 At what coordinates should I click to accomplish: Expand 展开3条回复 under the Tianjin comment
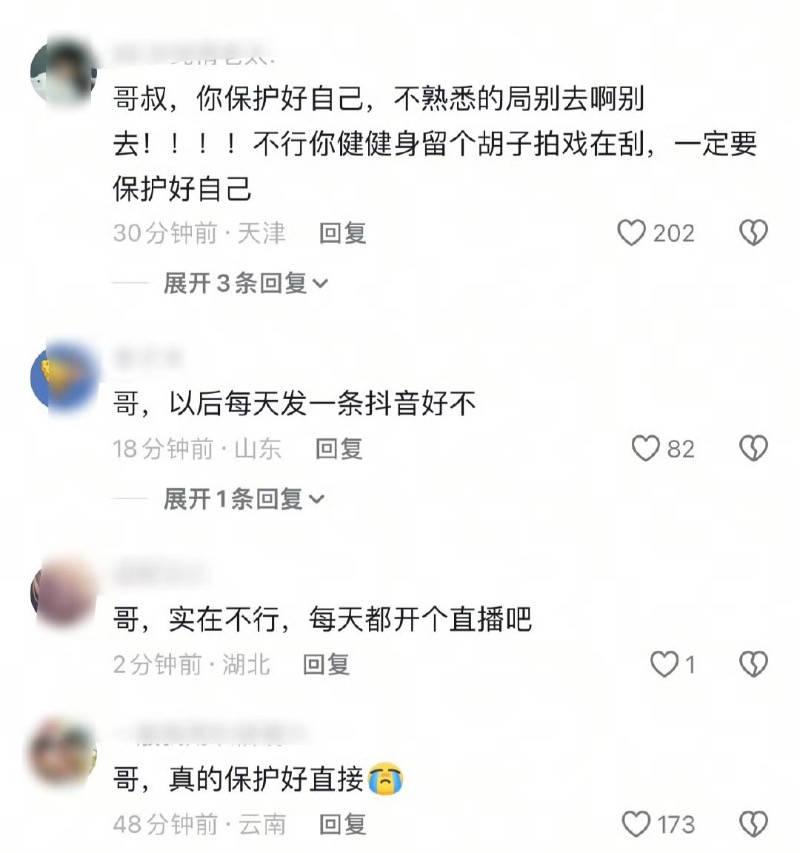click(x=245, y=284)
